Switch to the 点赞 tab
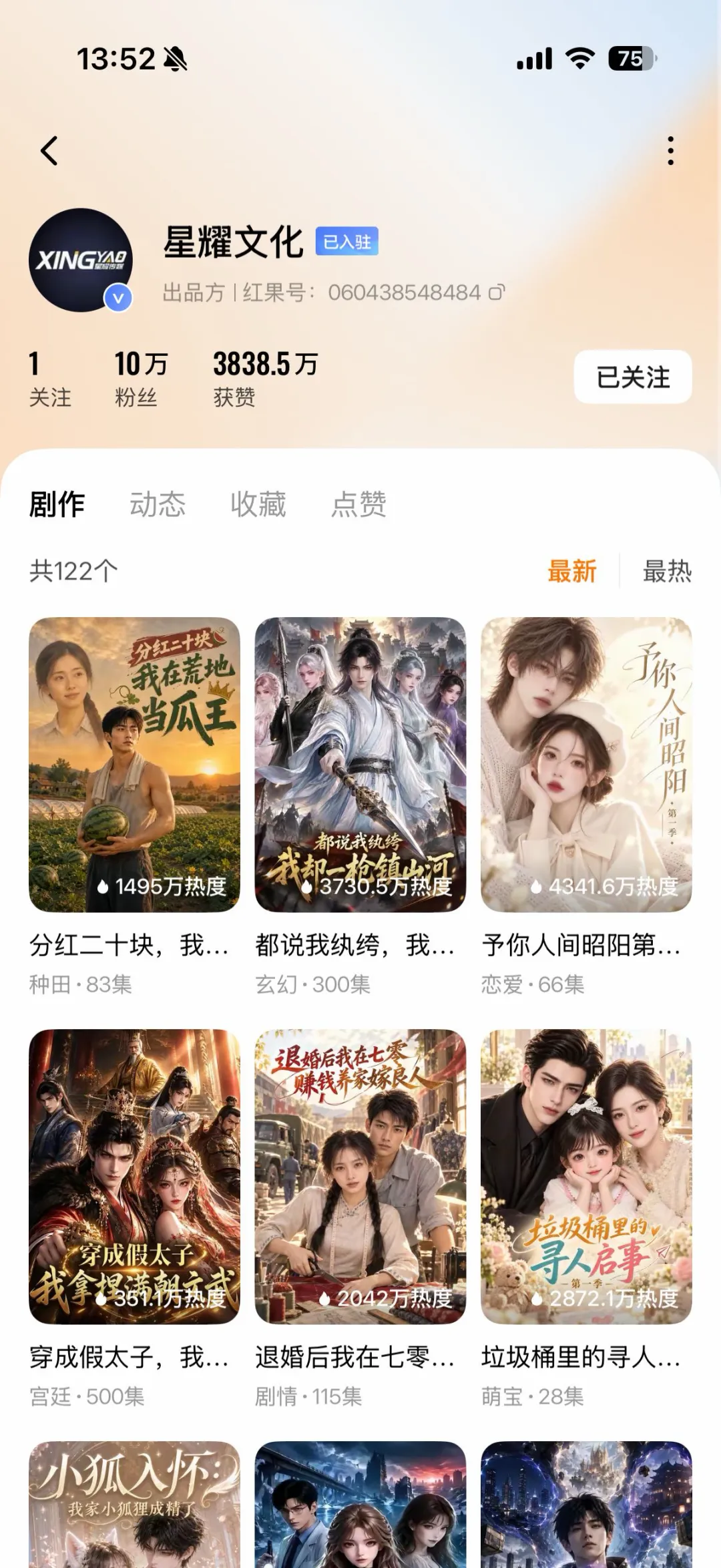 pos(359,504)
